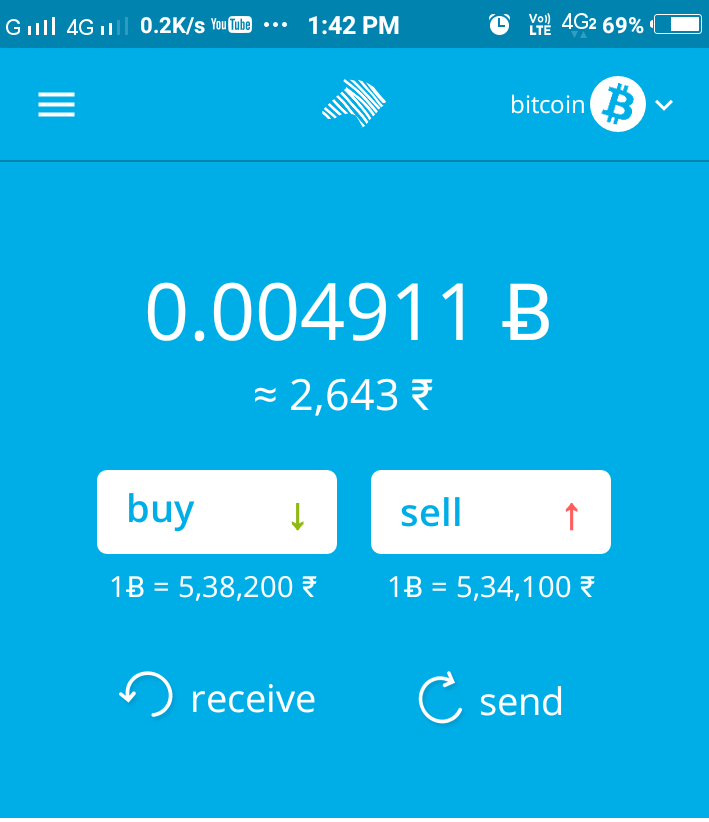The height and width of the screenshot is (822, 709).
Task: Open send bitcoin option
Action: 490,700
